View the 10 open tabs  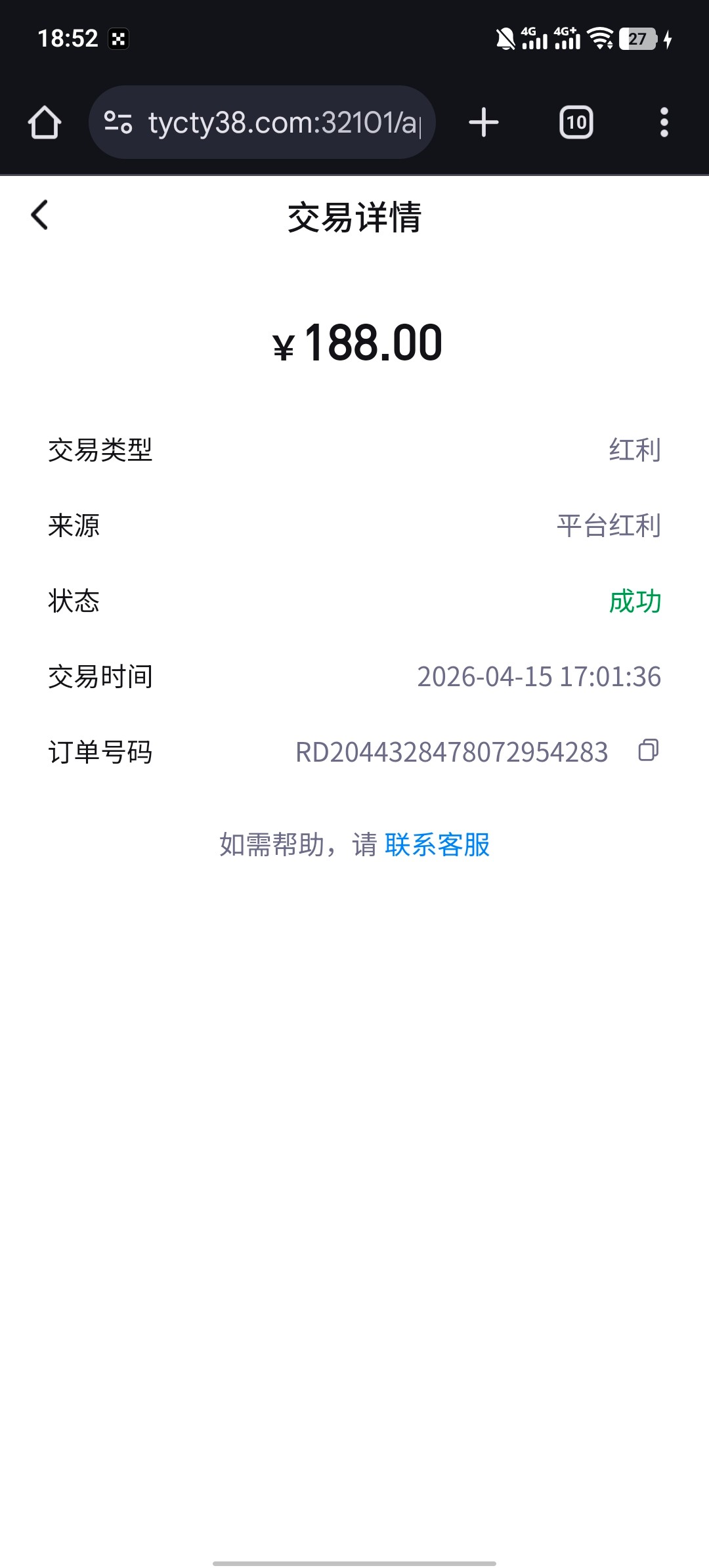pyautogui.click(x=576, y=123)
